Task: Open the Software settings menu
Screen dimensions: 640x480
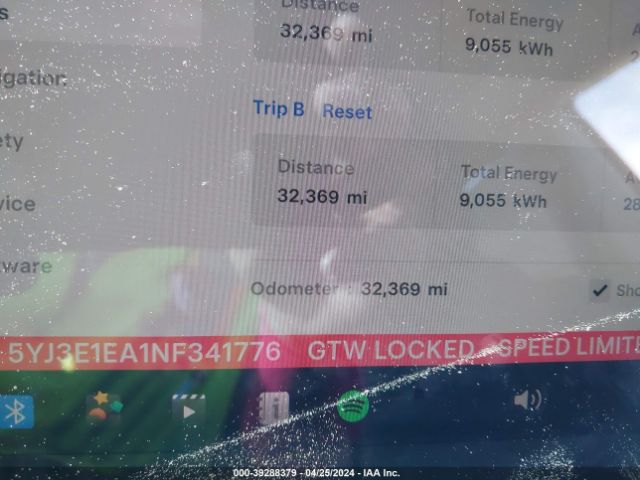Action: (x=25, y=267)
